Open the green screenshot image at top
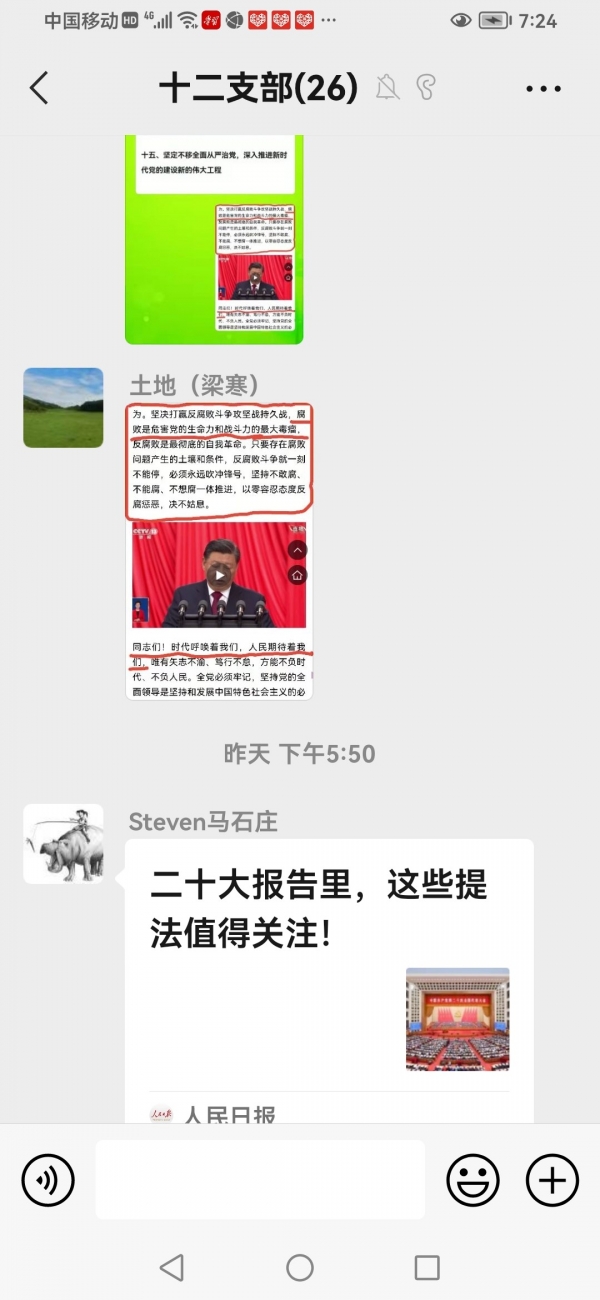 coord(214,240)
